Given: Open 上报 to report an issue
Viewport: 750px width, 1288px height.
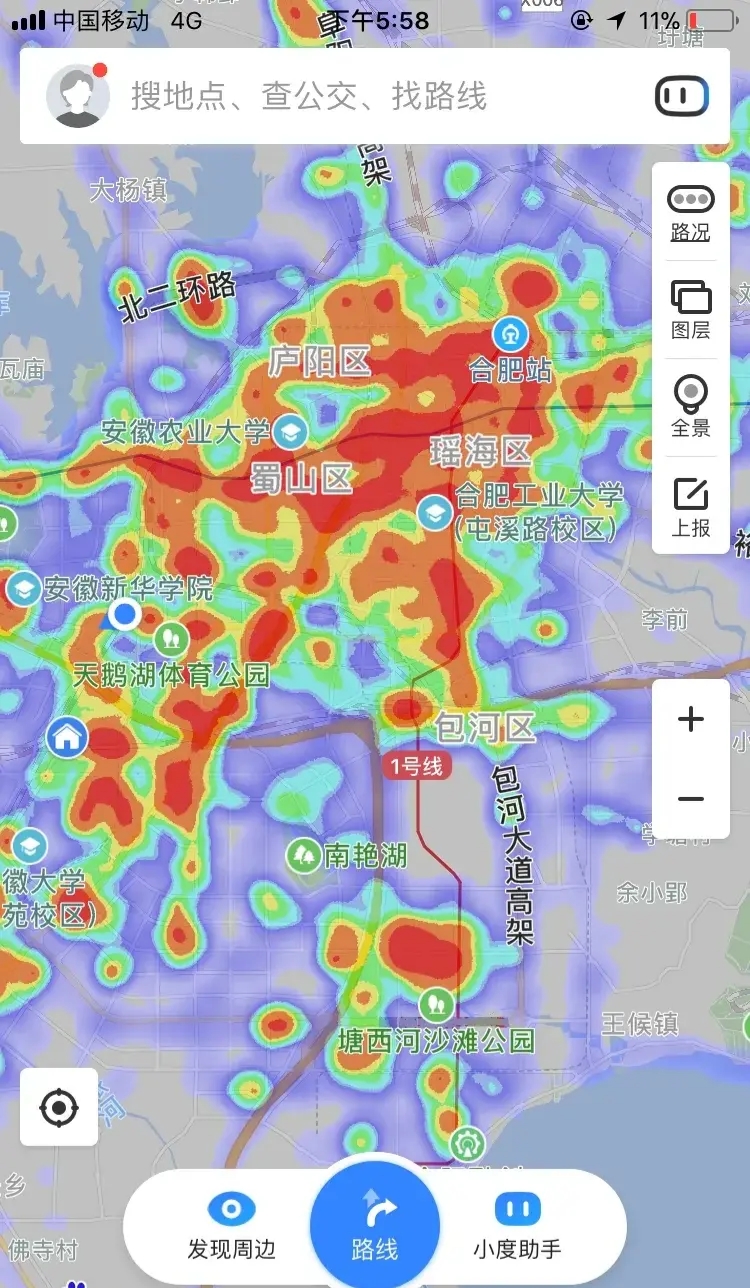Looking at the screenshot, I should [691, 506].
